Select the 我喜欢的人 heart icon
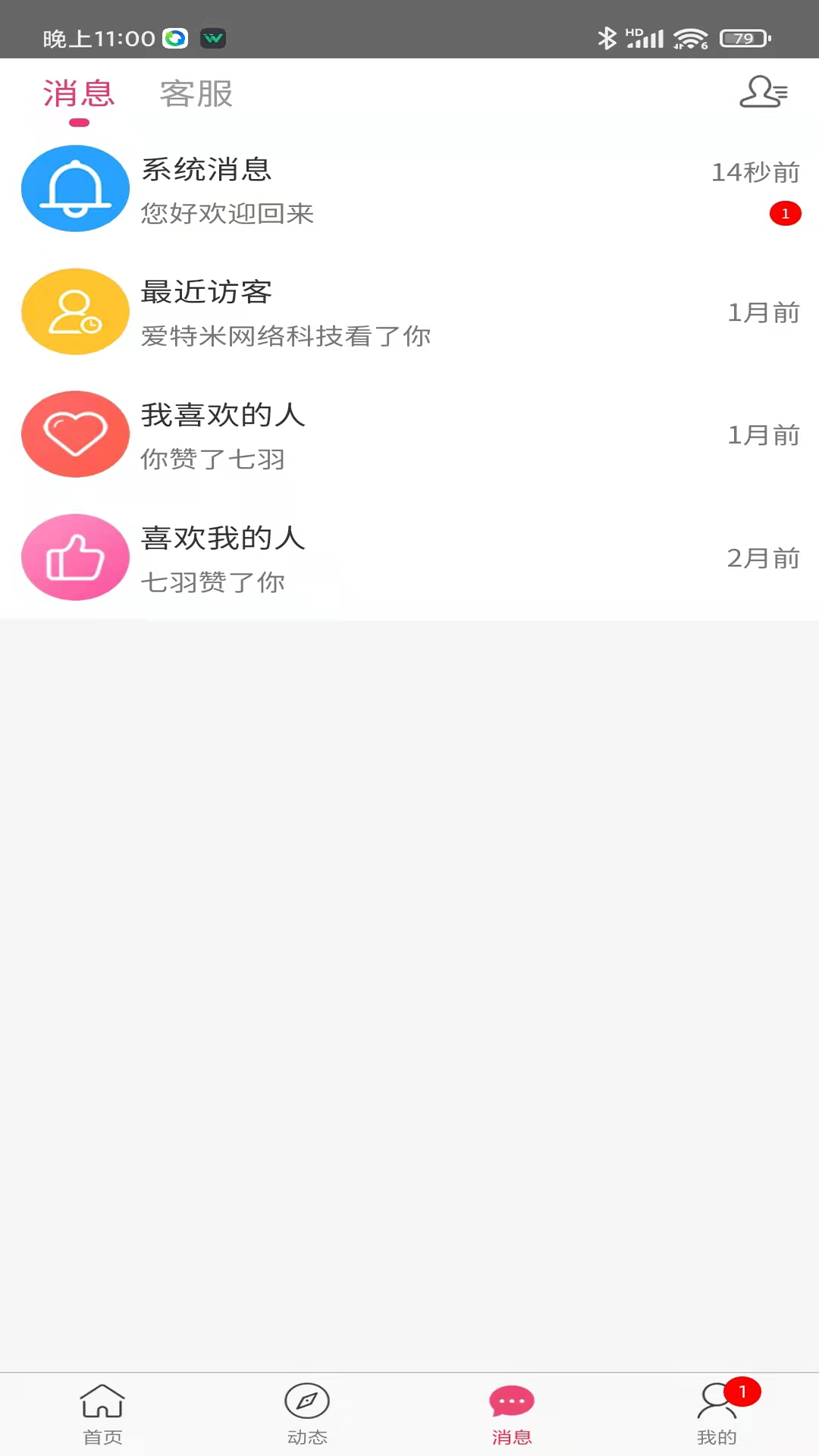This screenshot has height=1456, width=819. click(75, 435)
